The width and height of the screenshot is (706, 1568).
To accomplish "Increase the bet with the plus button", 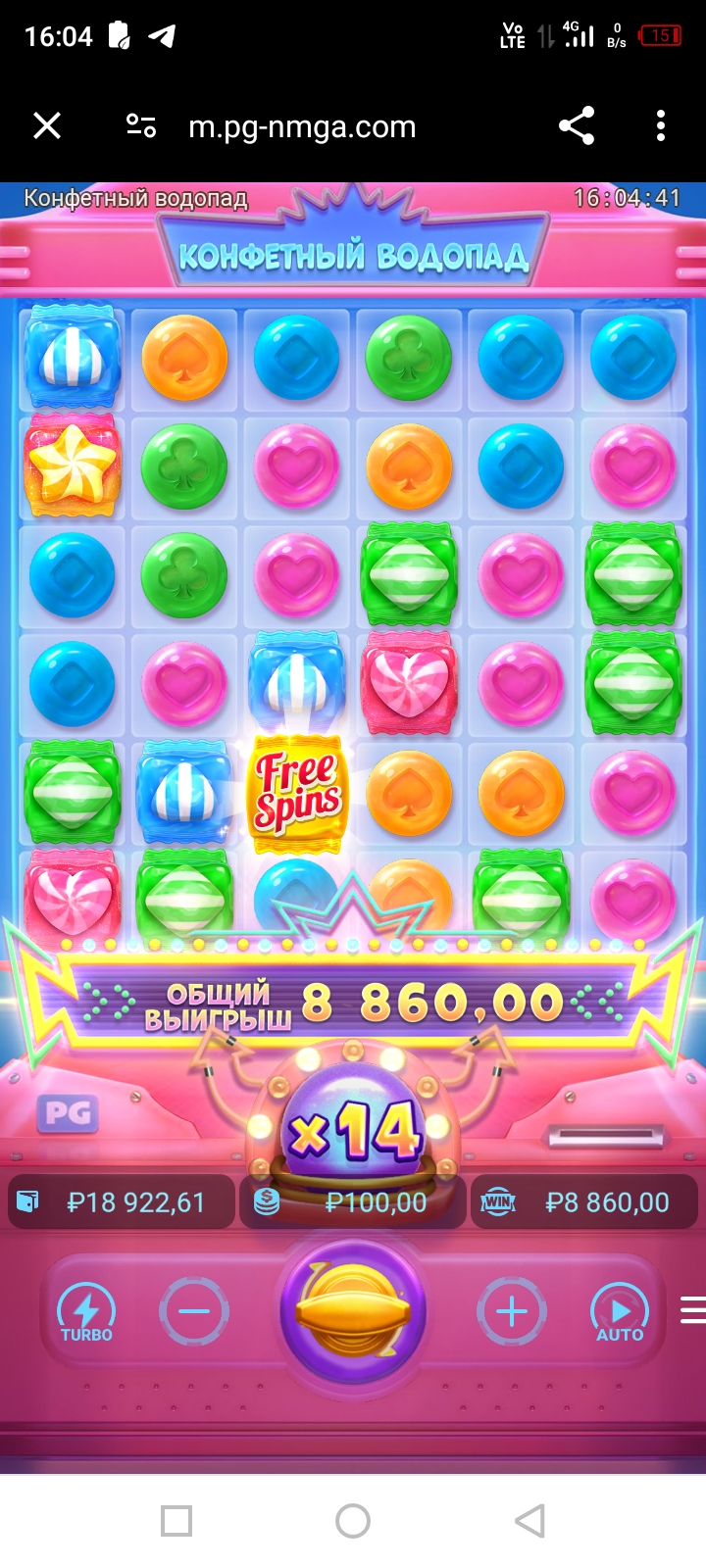I will point(511,1311).
